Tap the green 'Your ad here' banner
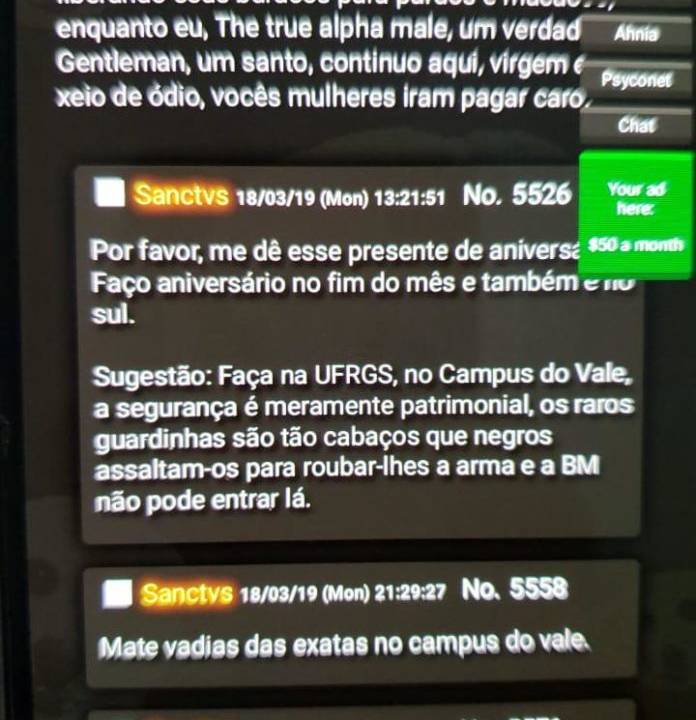The height and width of the screenshot is (720, 696). pos(635,216)
